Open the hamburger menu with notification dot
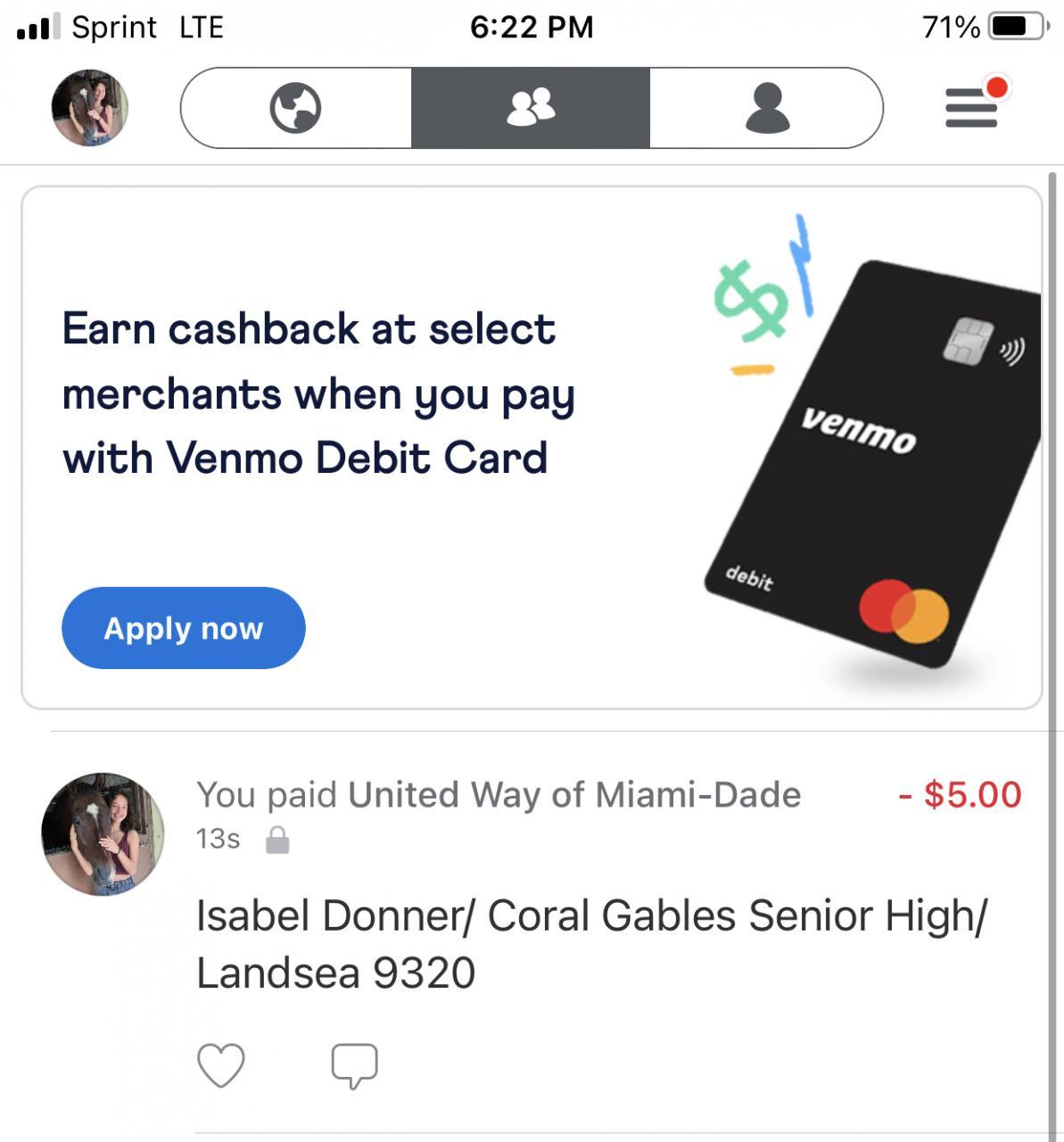Screen dimensions: 1064x1142 pos(972,107)
